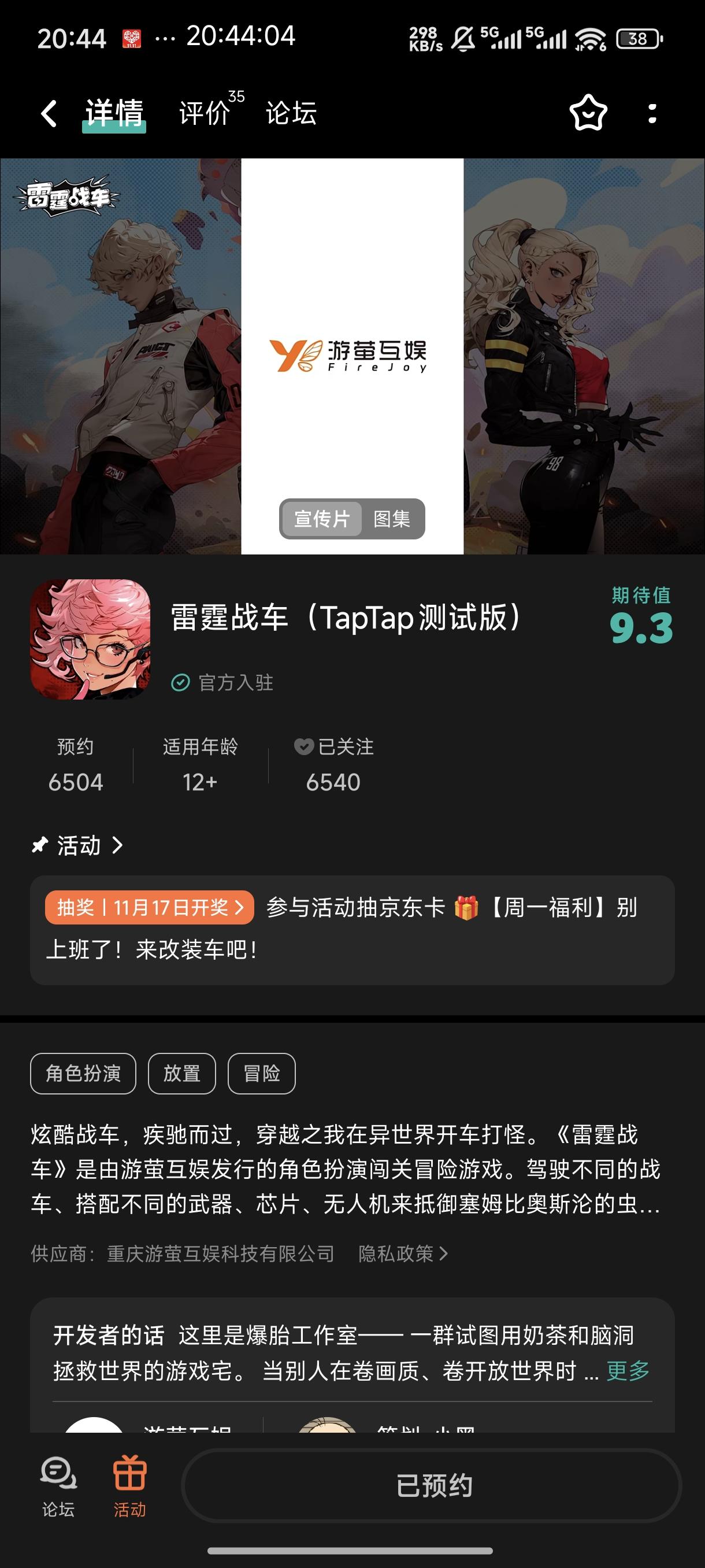
Task: Expand the 活动 activity section
Action: pyautogui.click(x=79, y=845)
